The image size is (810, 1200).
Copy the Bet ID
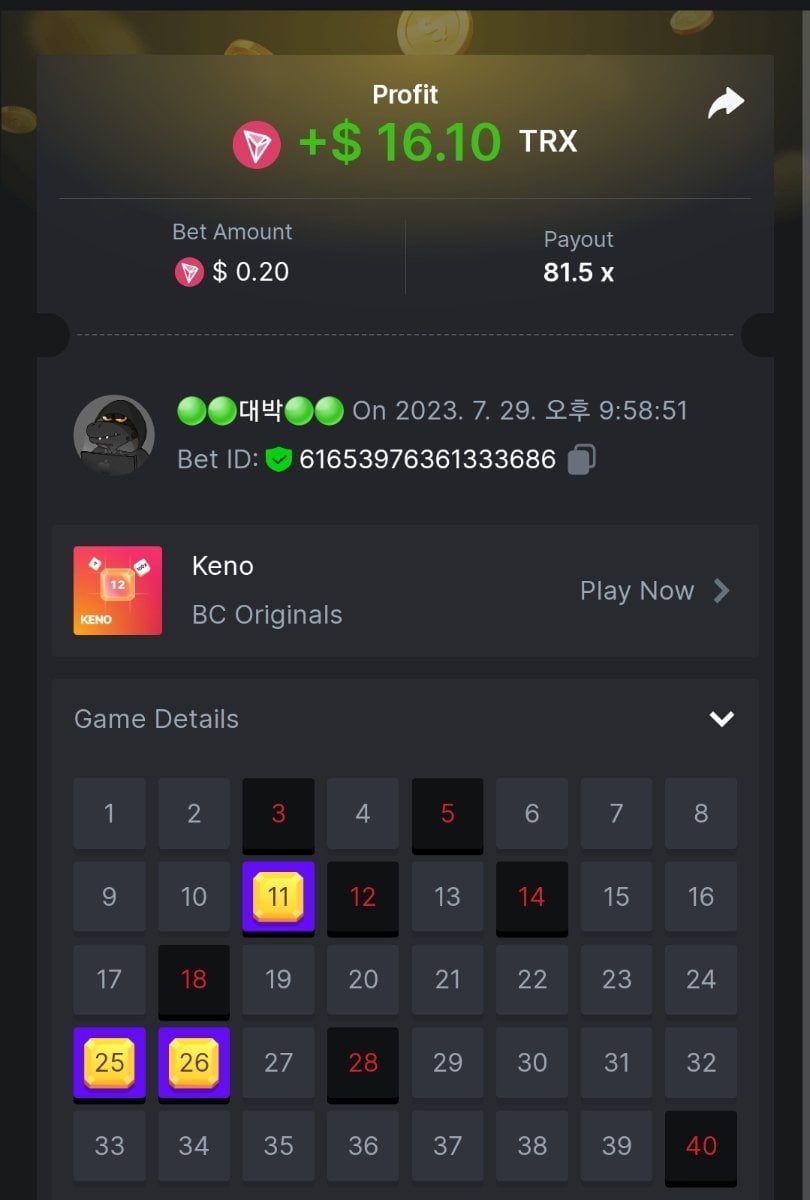click(x=582, y=459)
